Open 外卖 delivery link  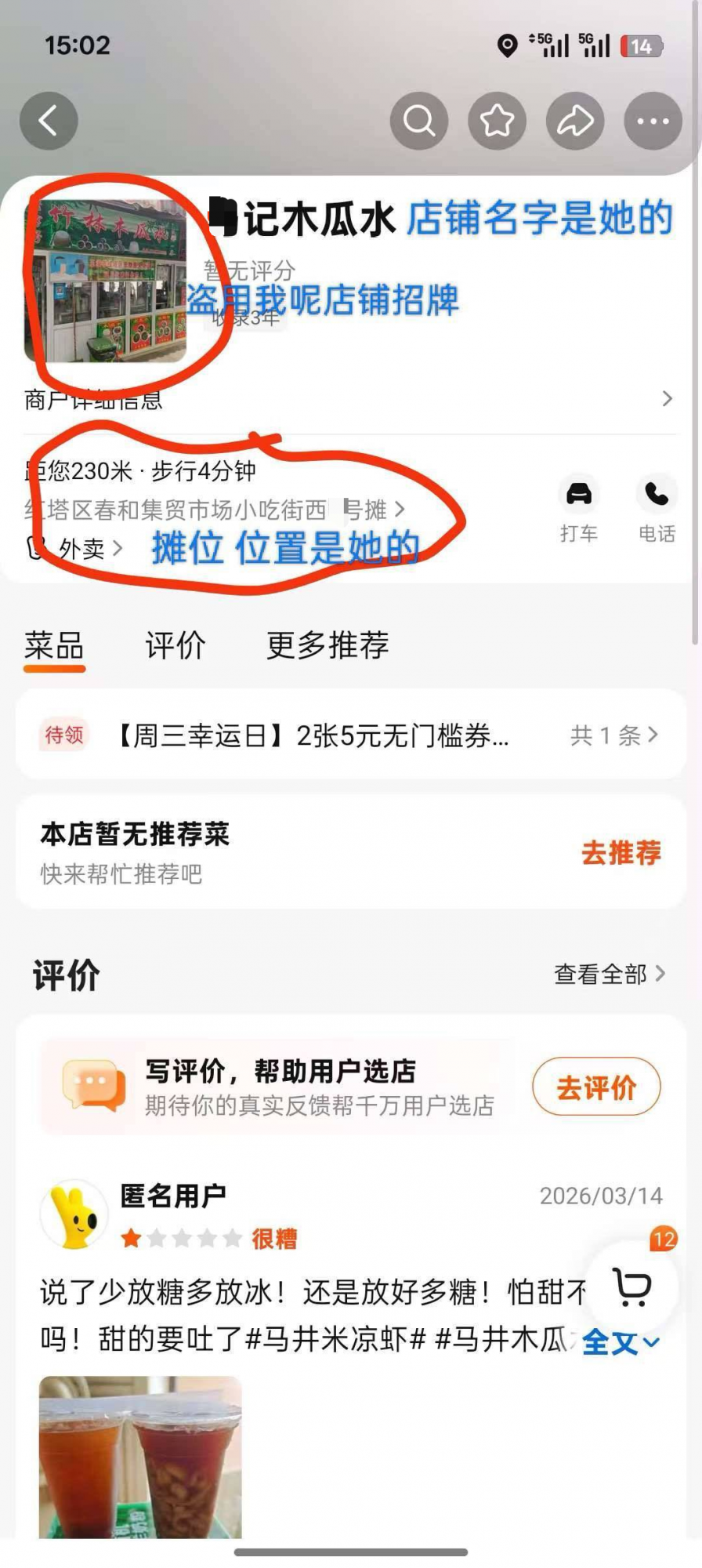[82, 548]
